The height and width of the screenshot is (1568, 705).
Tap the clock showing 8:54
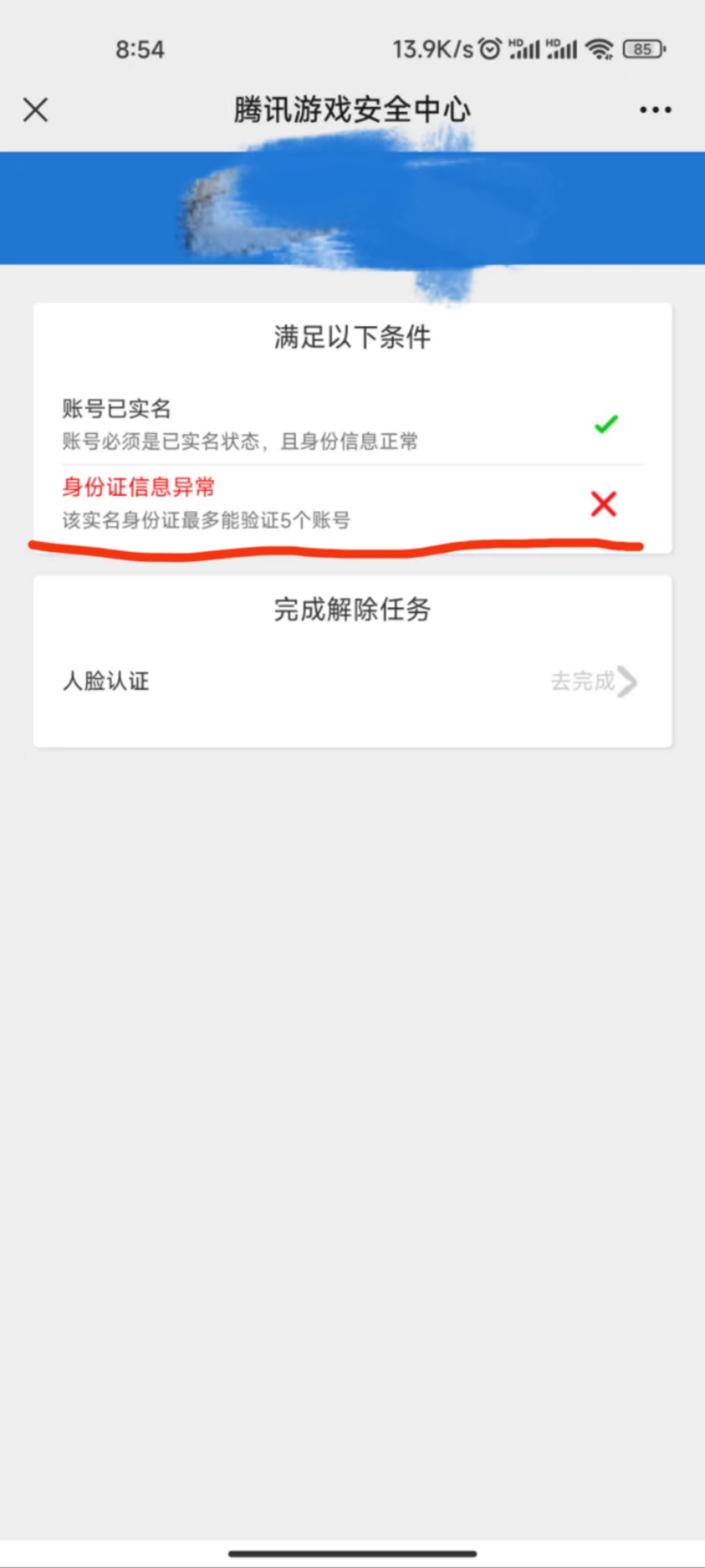pos(141,48)
